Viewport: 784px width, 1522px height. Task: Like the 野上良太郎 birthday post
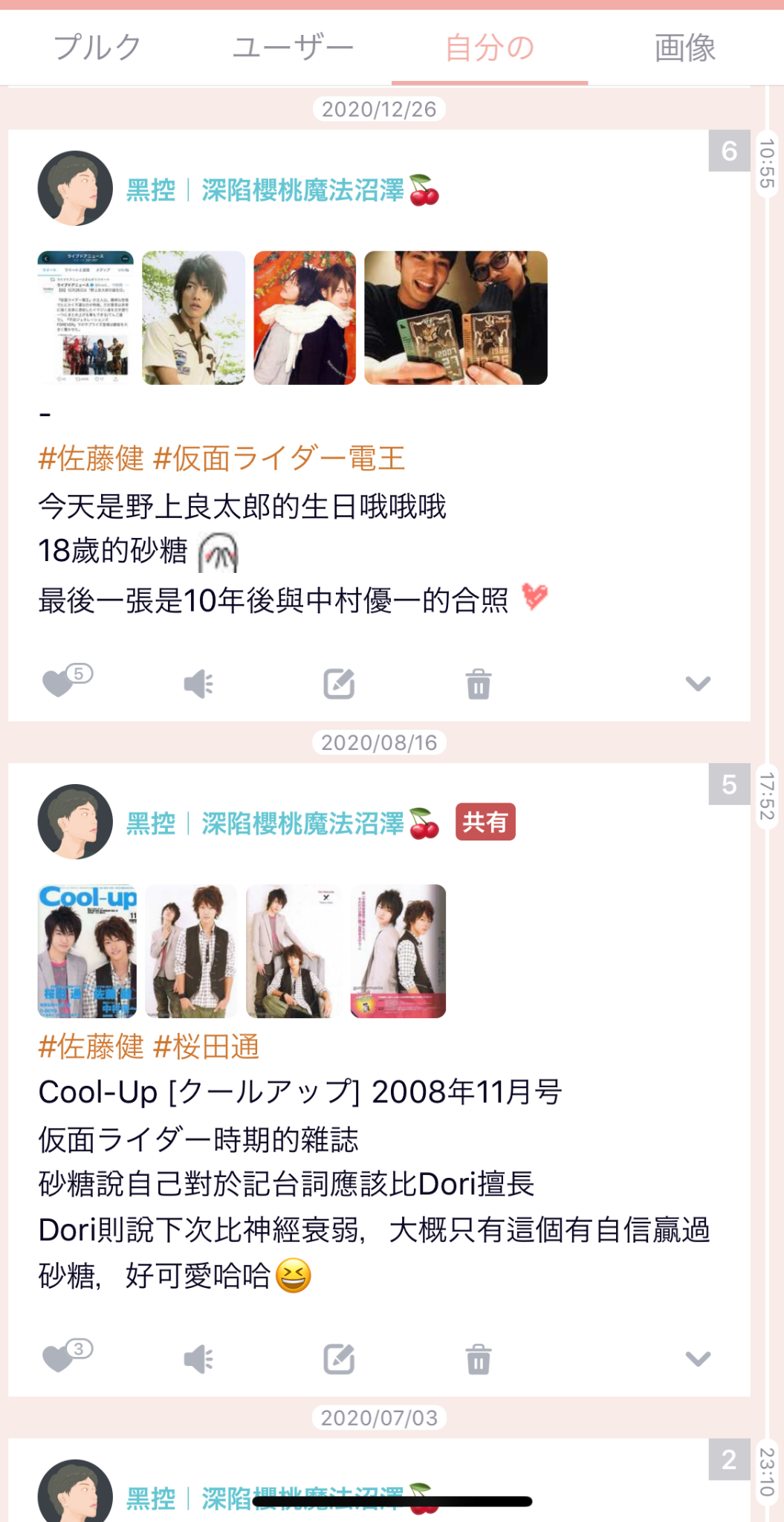[x=59, y=682]
